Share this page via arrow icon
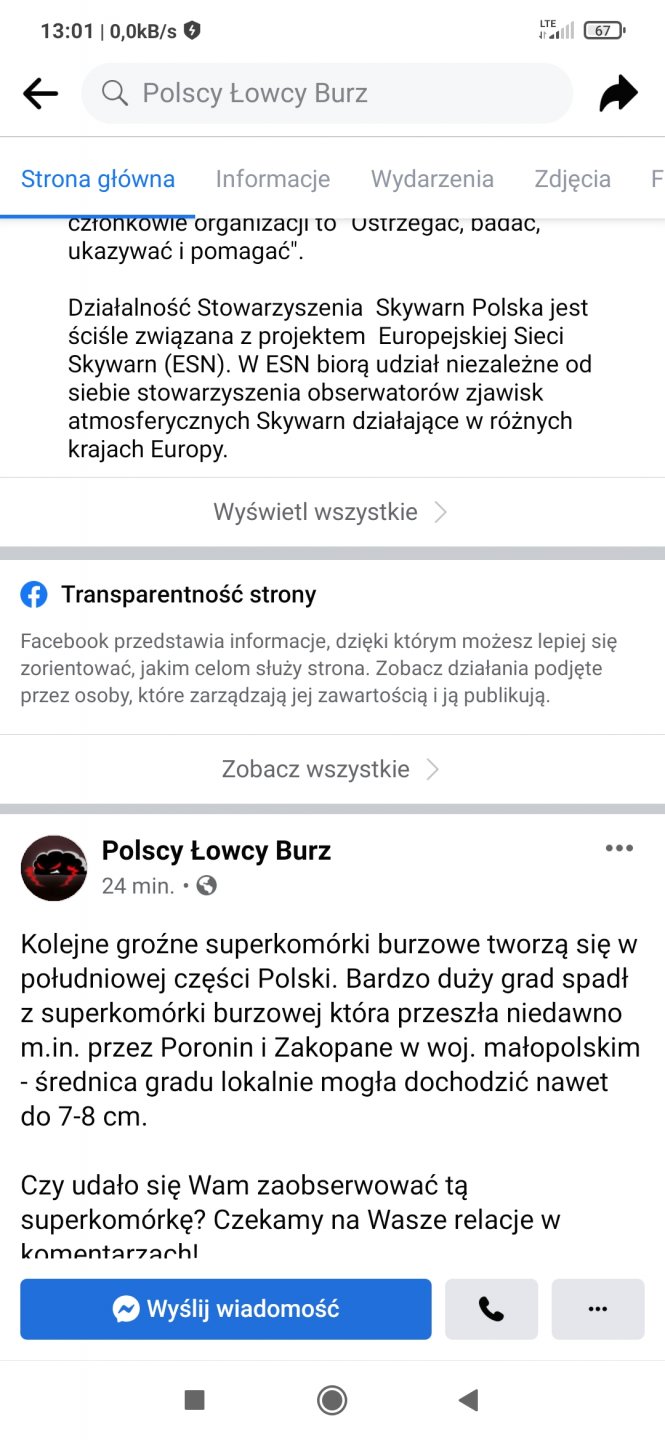 coord(618,94)
